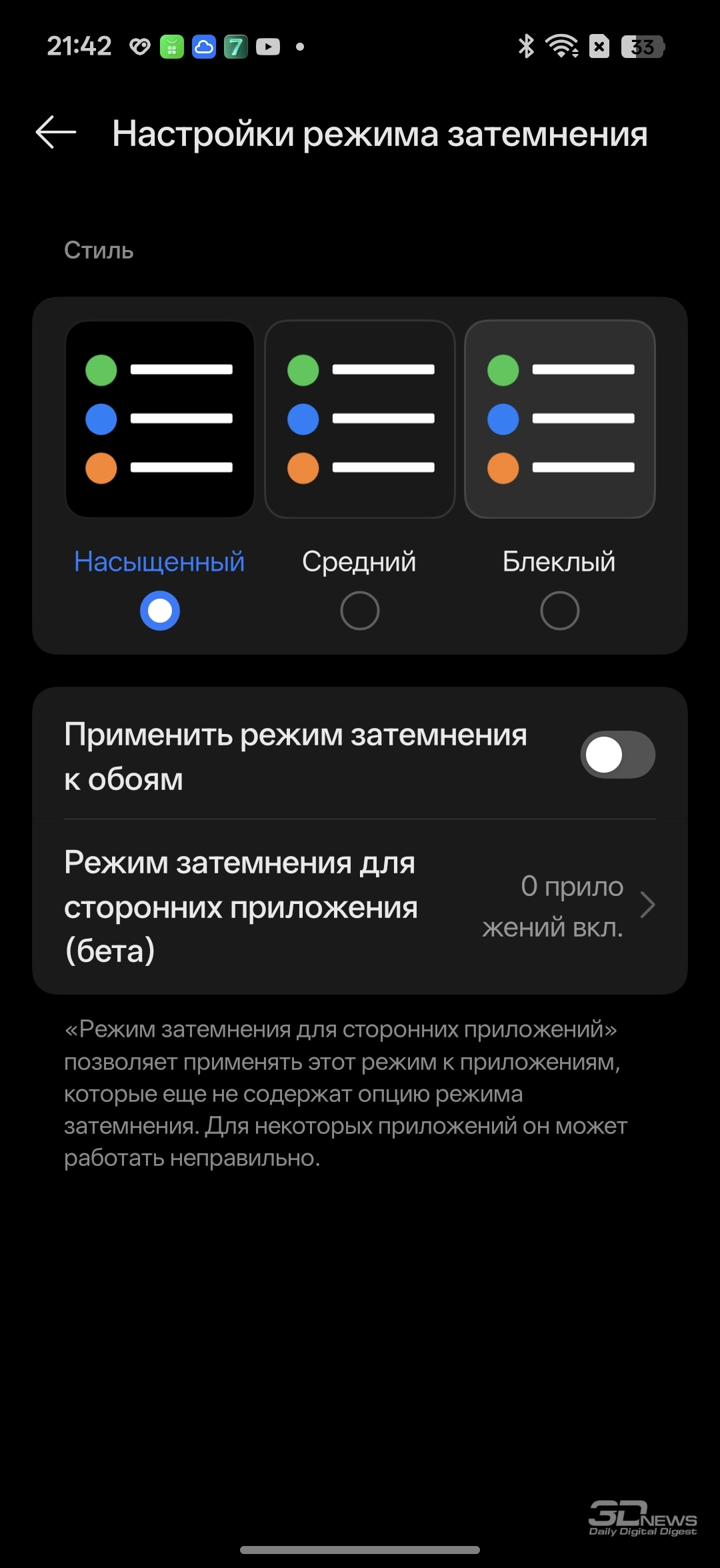This screenshot has width=720, height=1568.
Task: Select the Насыщенный style radio button
Action: click(160, 610)
